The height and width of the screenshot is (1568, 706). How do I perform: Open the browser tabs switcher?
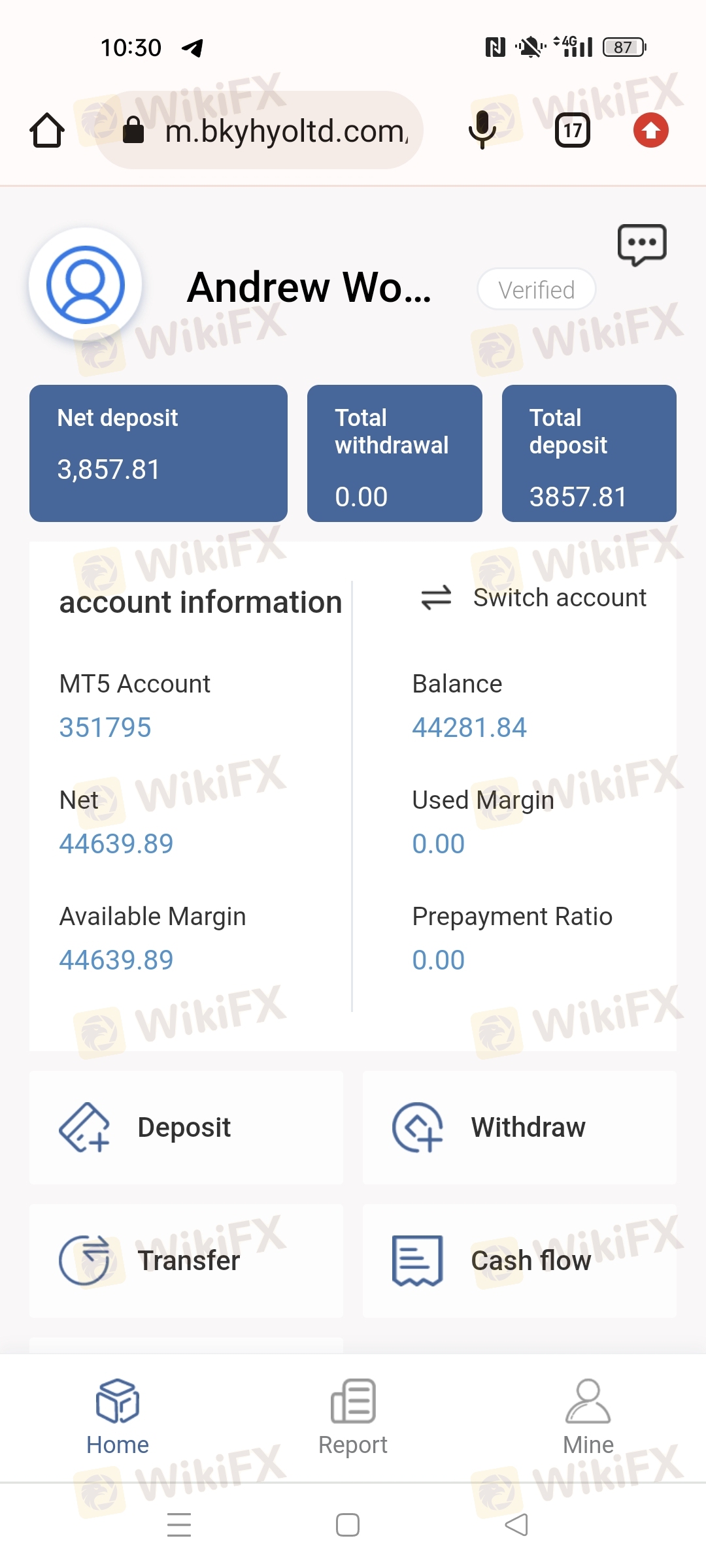[x=573, y=130]
